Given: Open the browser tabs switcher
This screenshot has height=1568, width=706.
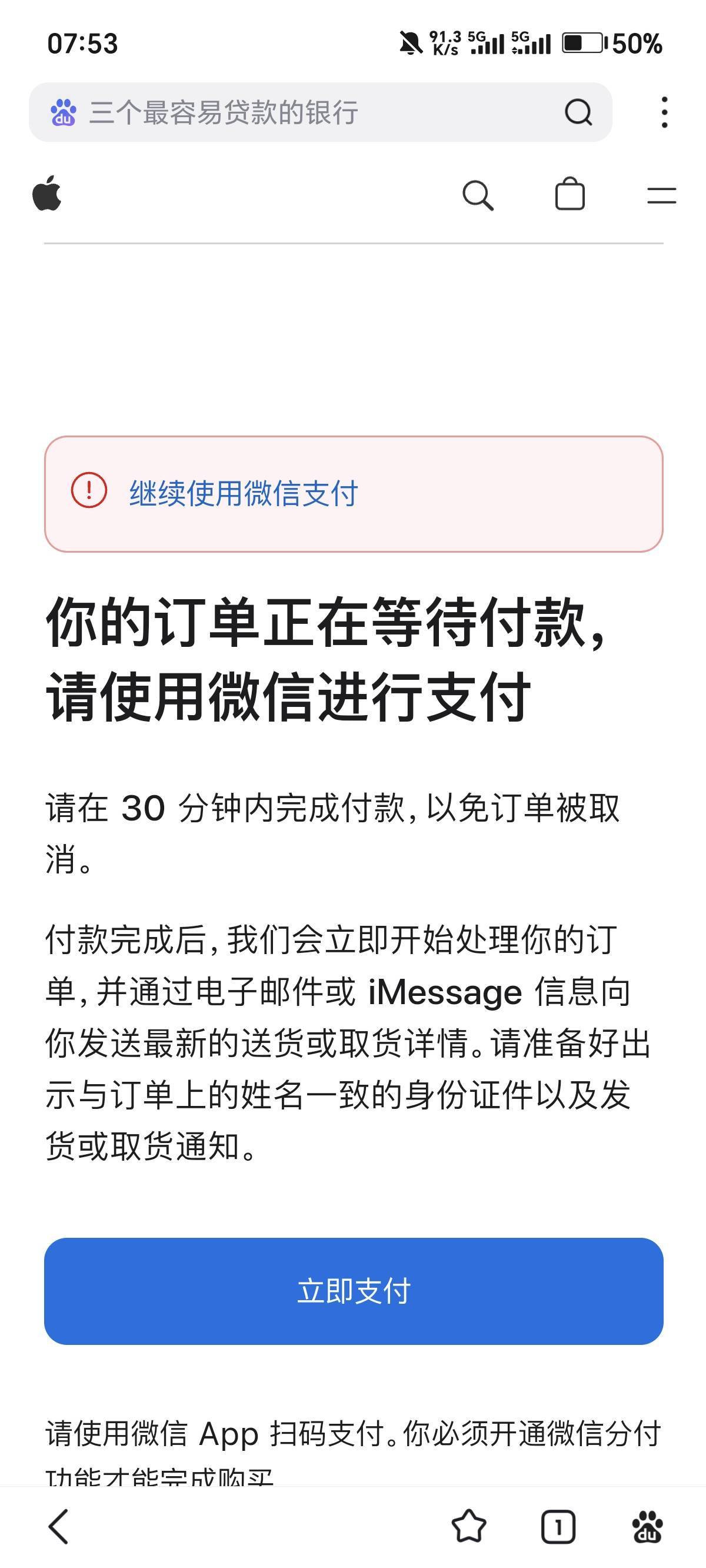Looking at the screenshot, I should 558,1527.
